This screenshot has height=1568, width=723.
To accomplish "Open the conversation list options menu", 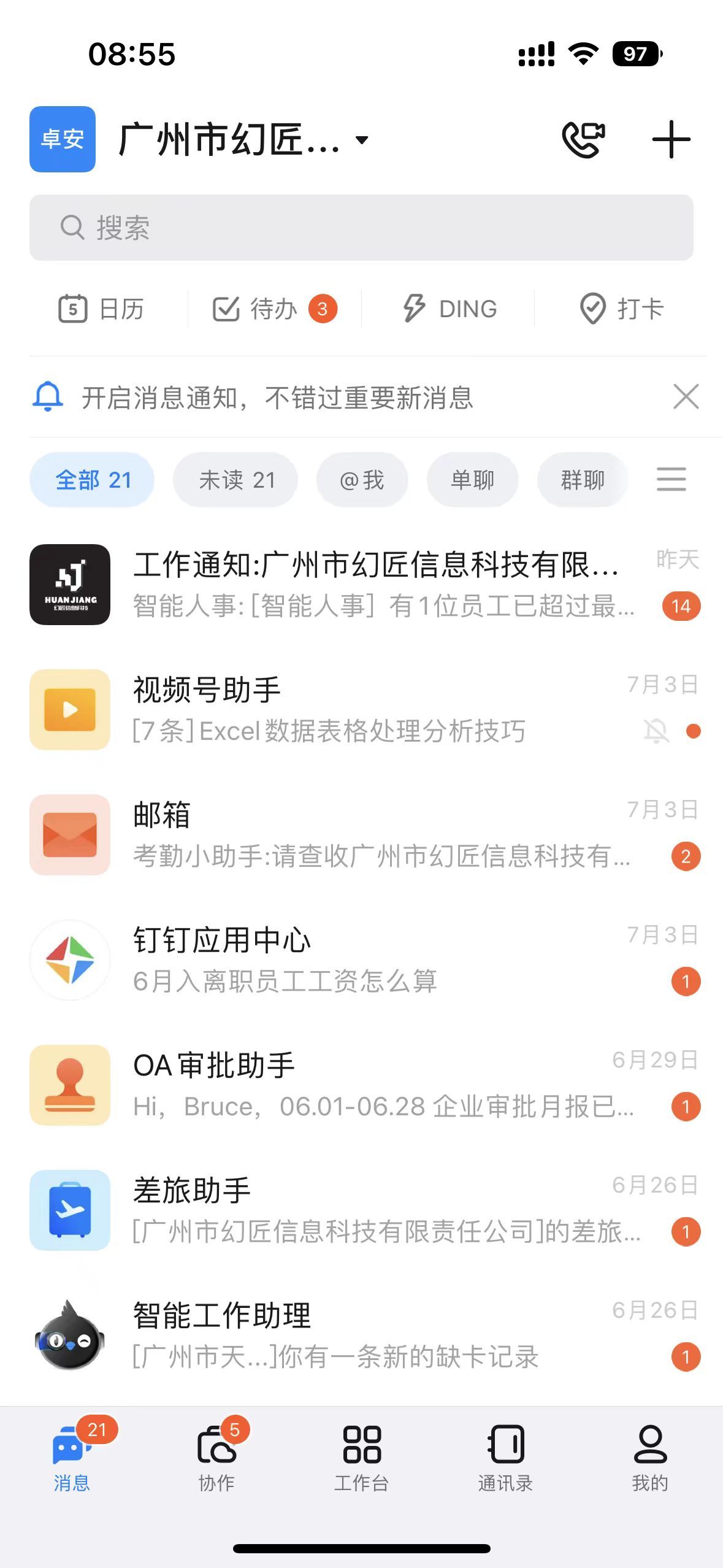I will tap(671, 480).
